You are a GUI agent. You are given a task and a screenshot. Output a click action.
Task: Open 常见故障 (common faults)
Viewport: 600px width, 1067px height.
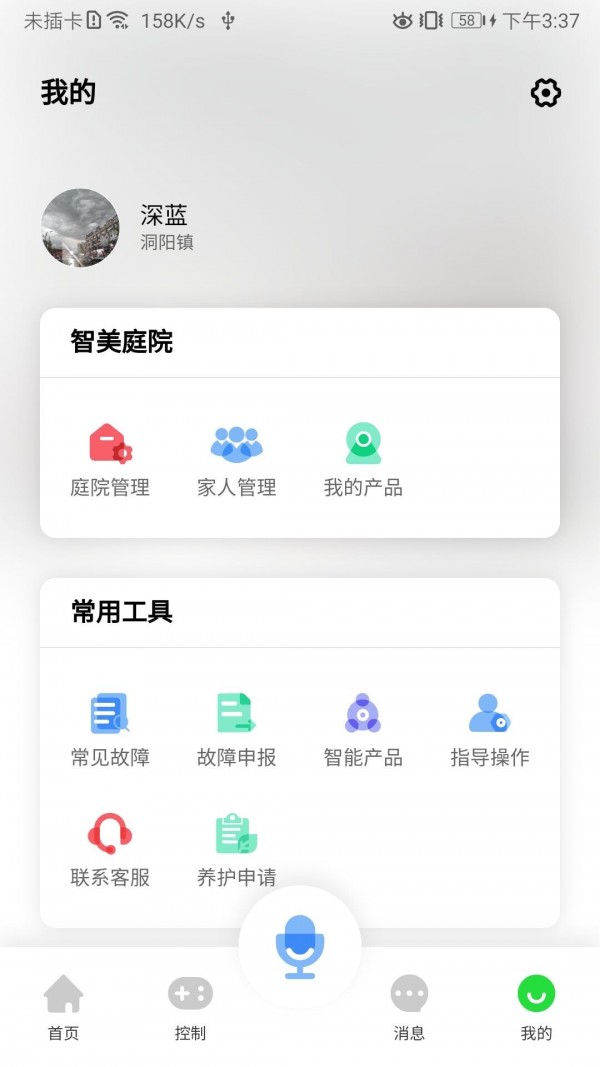110,729
